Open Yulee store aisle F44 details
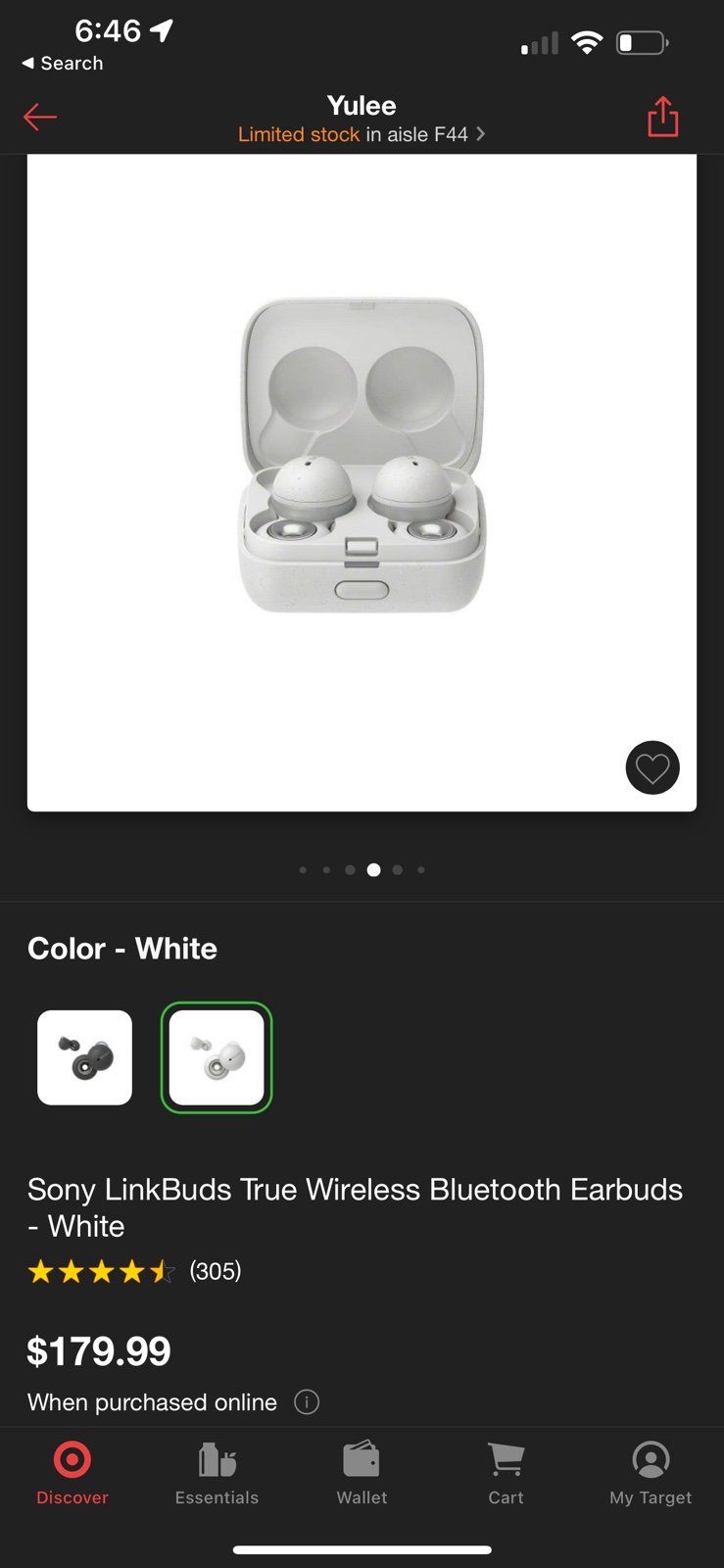The width and height of the screenshot is (724, 1568). pos(362,134)
